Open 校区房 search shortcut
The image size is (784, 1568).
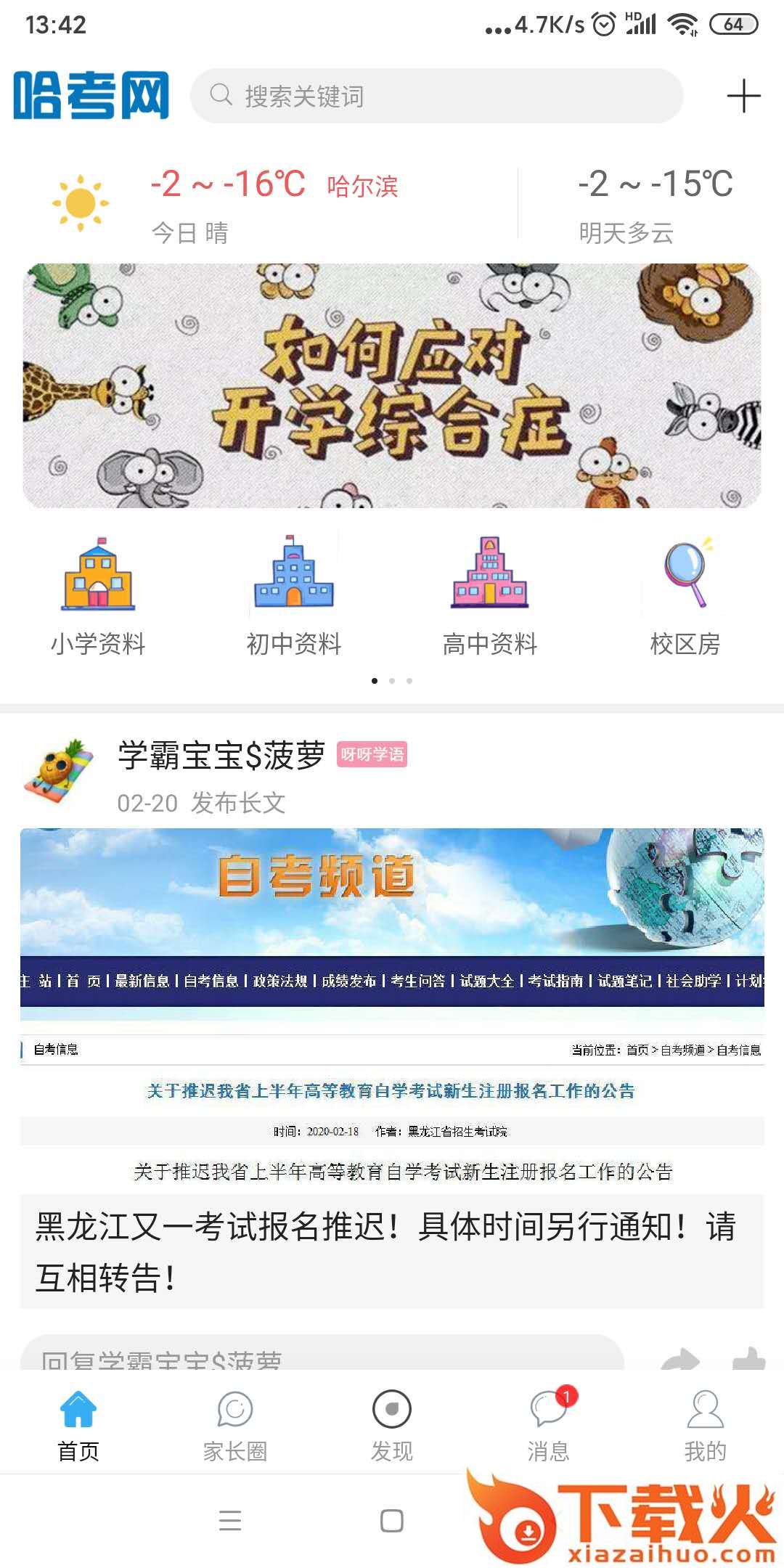click(x=685, y=595)
